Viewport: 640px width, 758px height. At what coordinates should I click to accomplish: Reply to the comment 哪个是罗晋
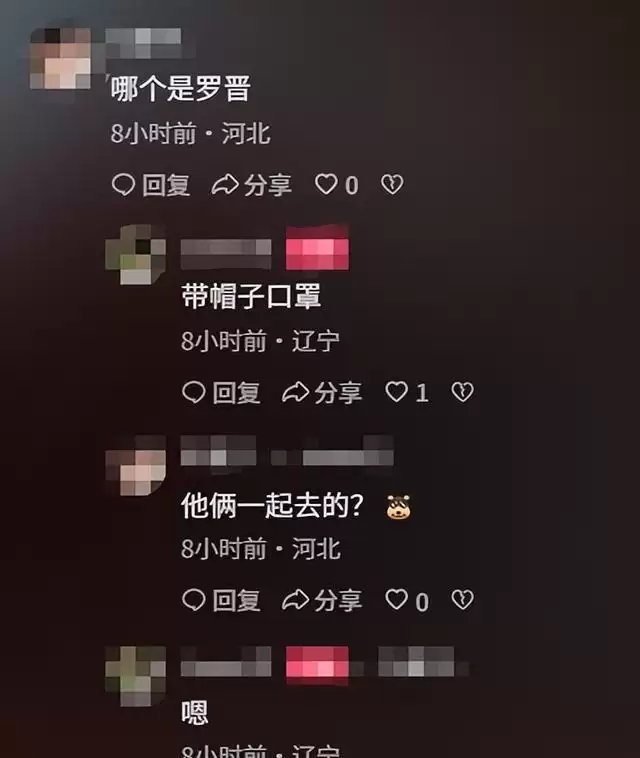click(150, 185)
